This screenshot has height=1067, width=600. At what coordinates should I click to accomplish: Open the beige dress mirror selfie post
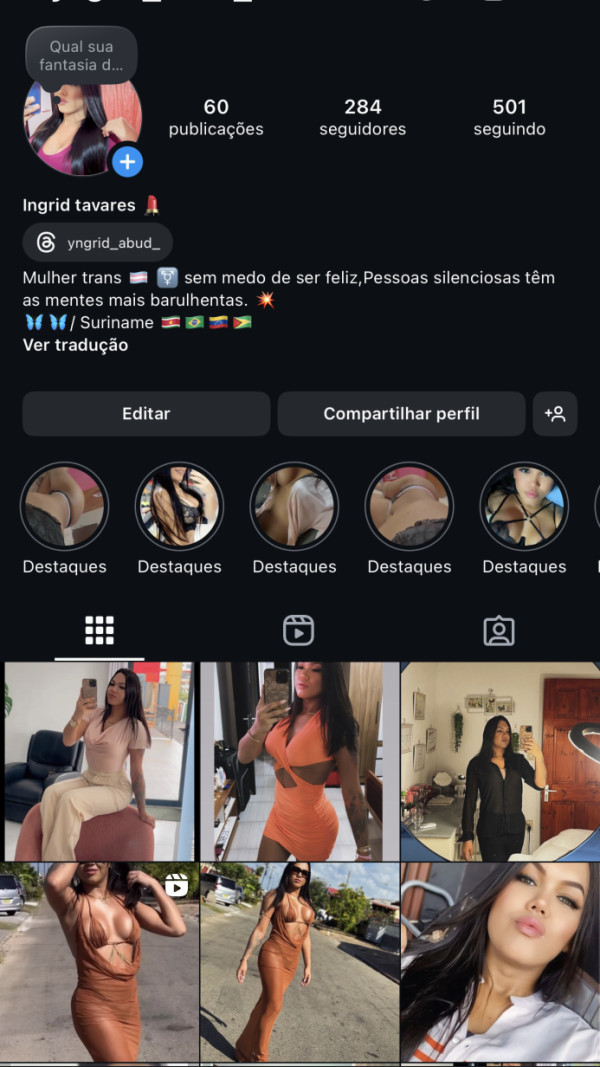(99, 760)
